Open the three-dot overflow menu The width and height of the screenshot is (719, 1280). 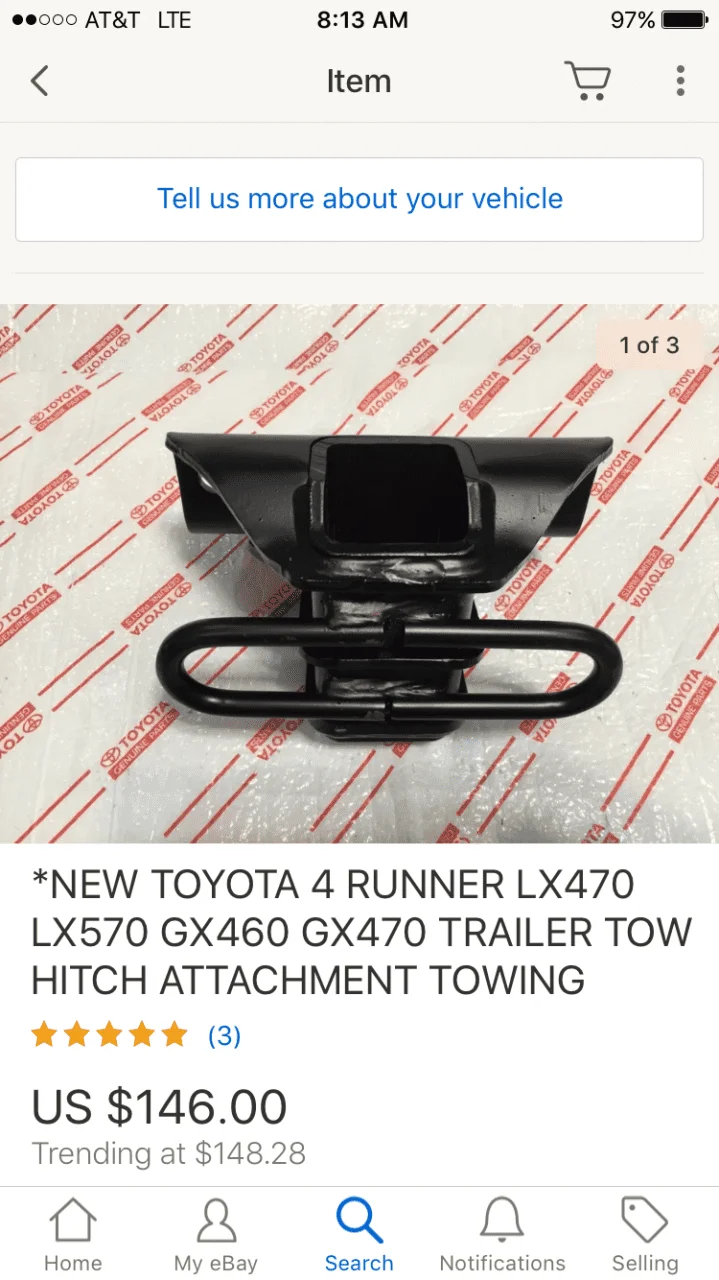pyautogui.click(x=680, y=81)
